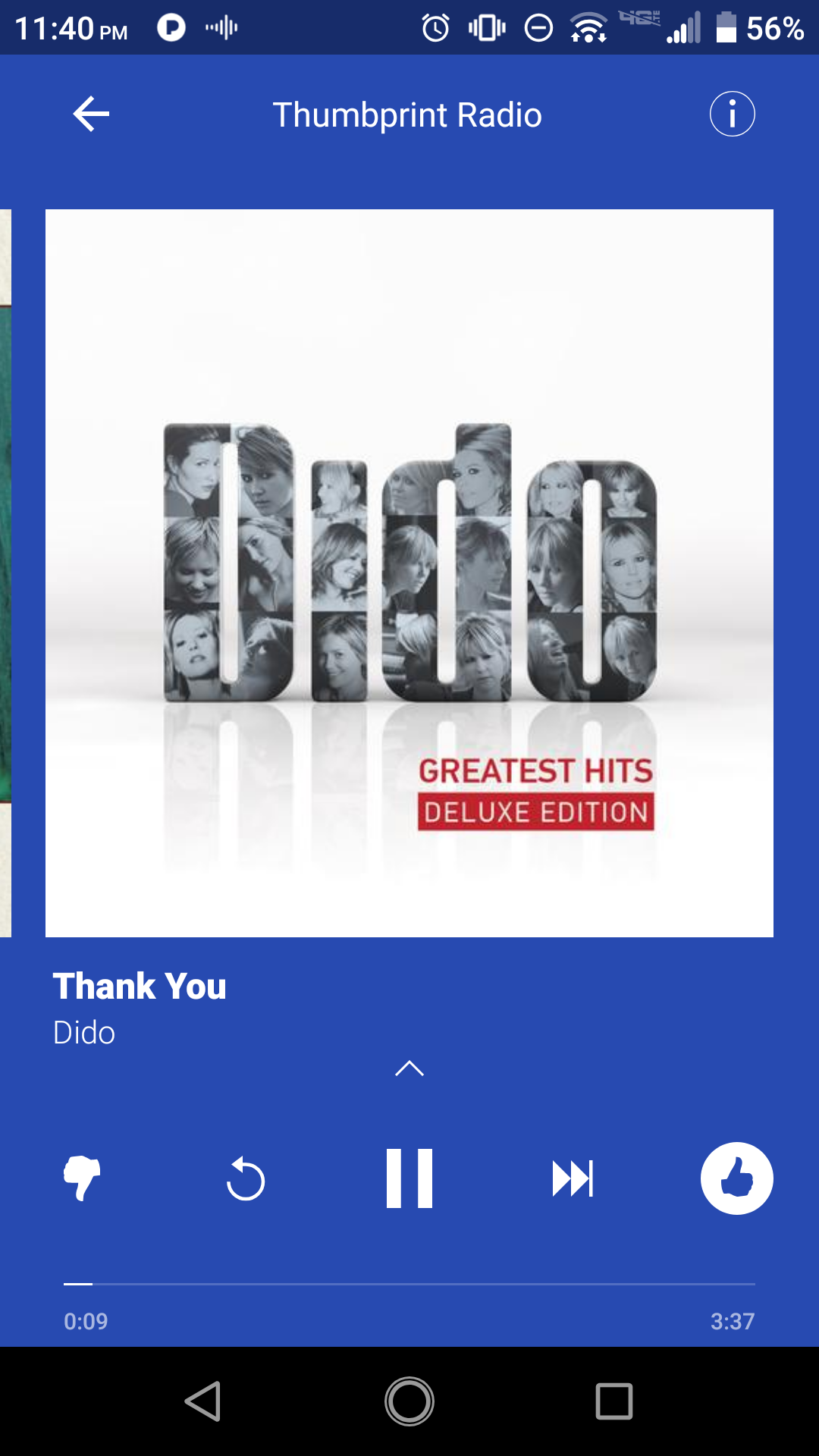
Task: Toggle thumbs up on Thank You
Action: pos(736,1178)
